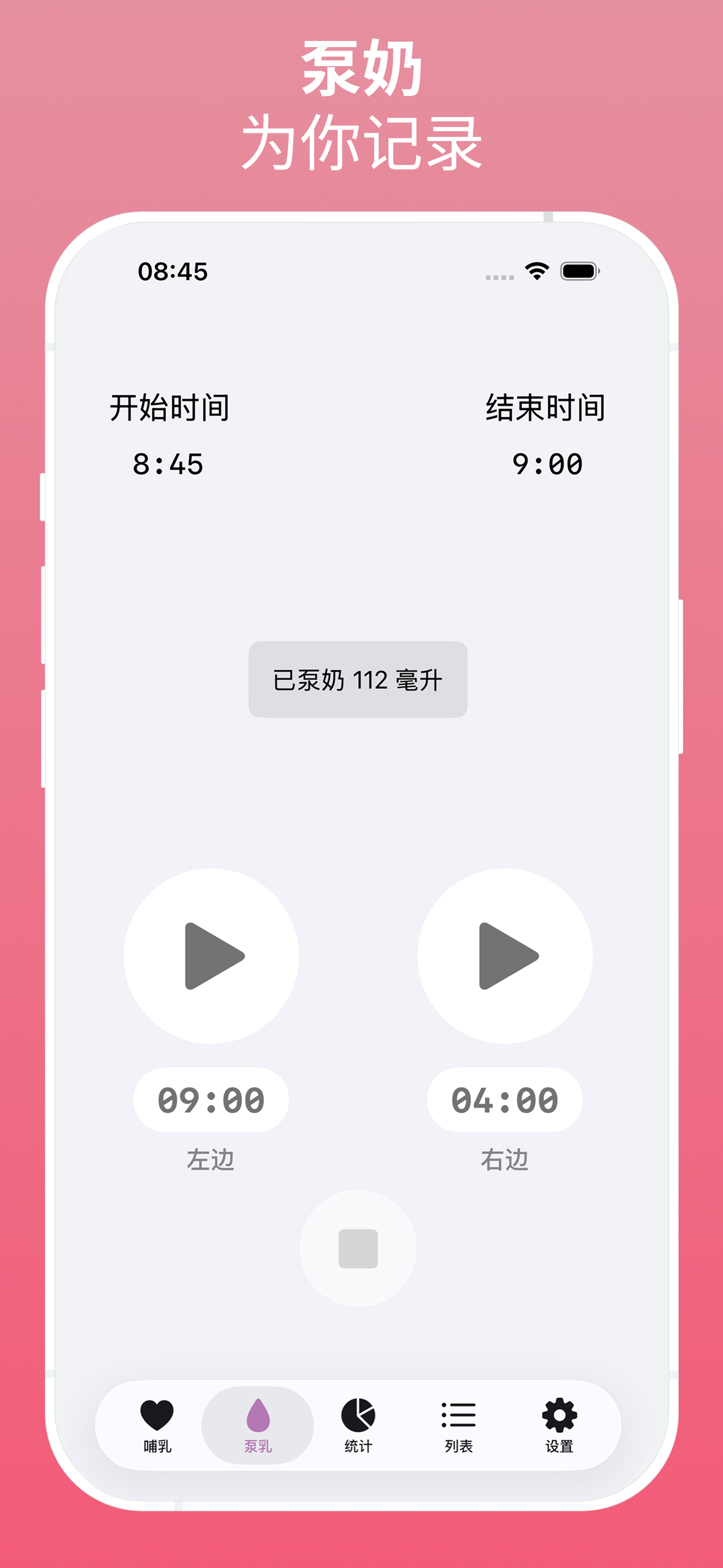Open the end time 9:00 picker
Viewport: 723px width, 1568px height.
click(546, 463)
